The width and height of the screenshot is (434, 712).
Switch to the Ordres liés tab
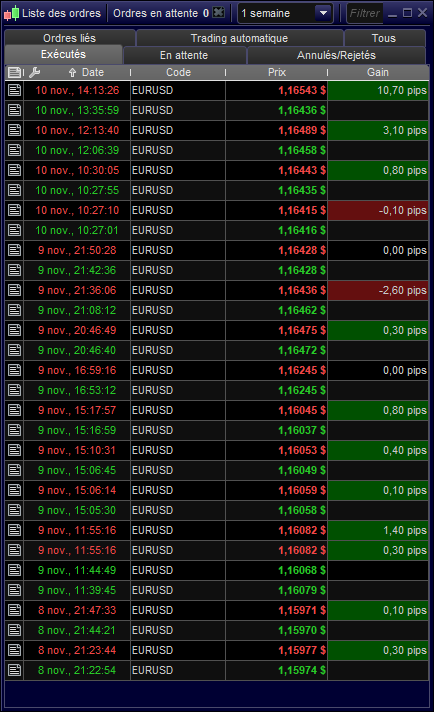(x=69, y=38)
